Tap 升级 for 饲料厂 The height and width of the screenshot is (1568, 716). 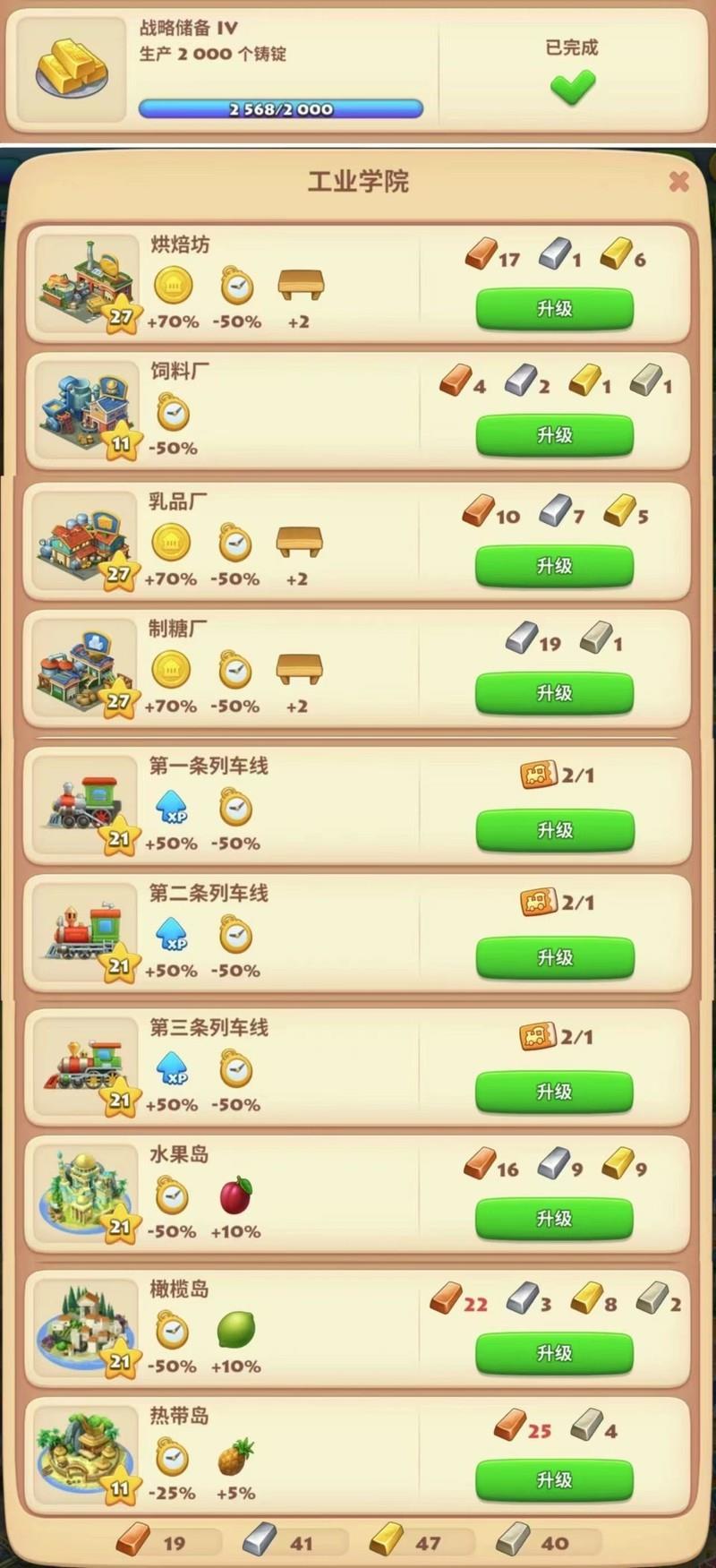(554, 435)
